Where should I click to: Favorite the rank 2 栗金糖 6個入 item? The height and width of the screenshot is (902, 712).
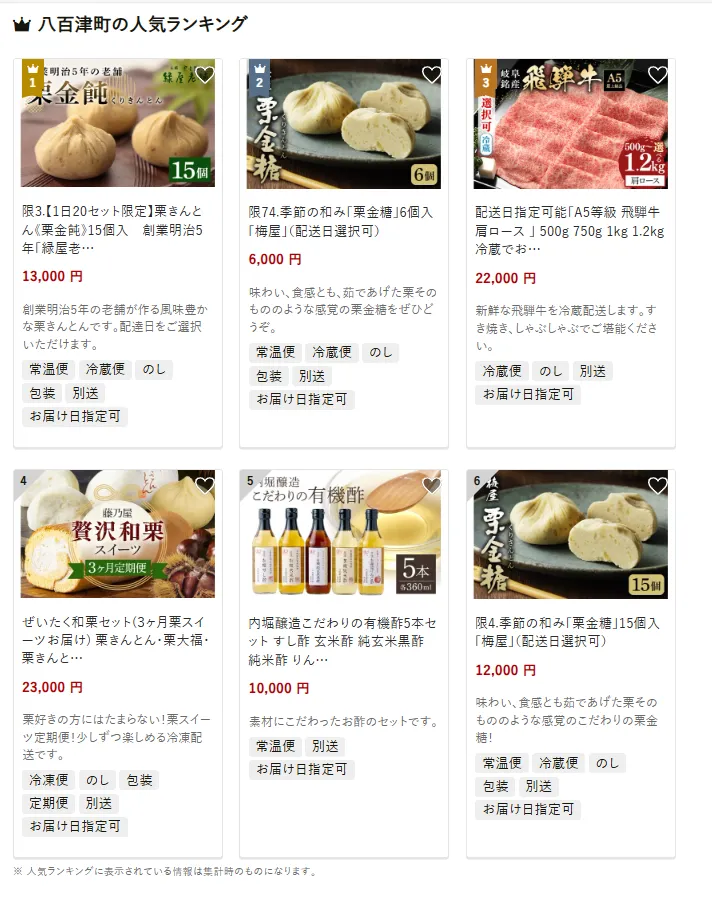(431, 75)
